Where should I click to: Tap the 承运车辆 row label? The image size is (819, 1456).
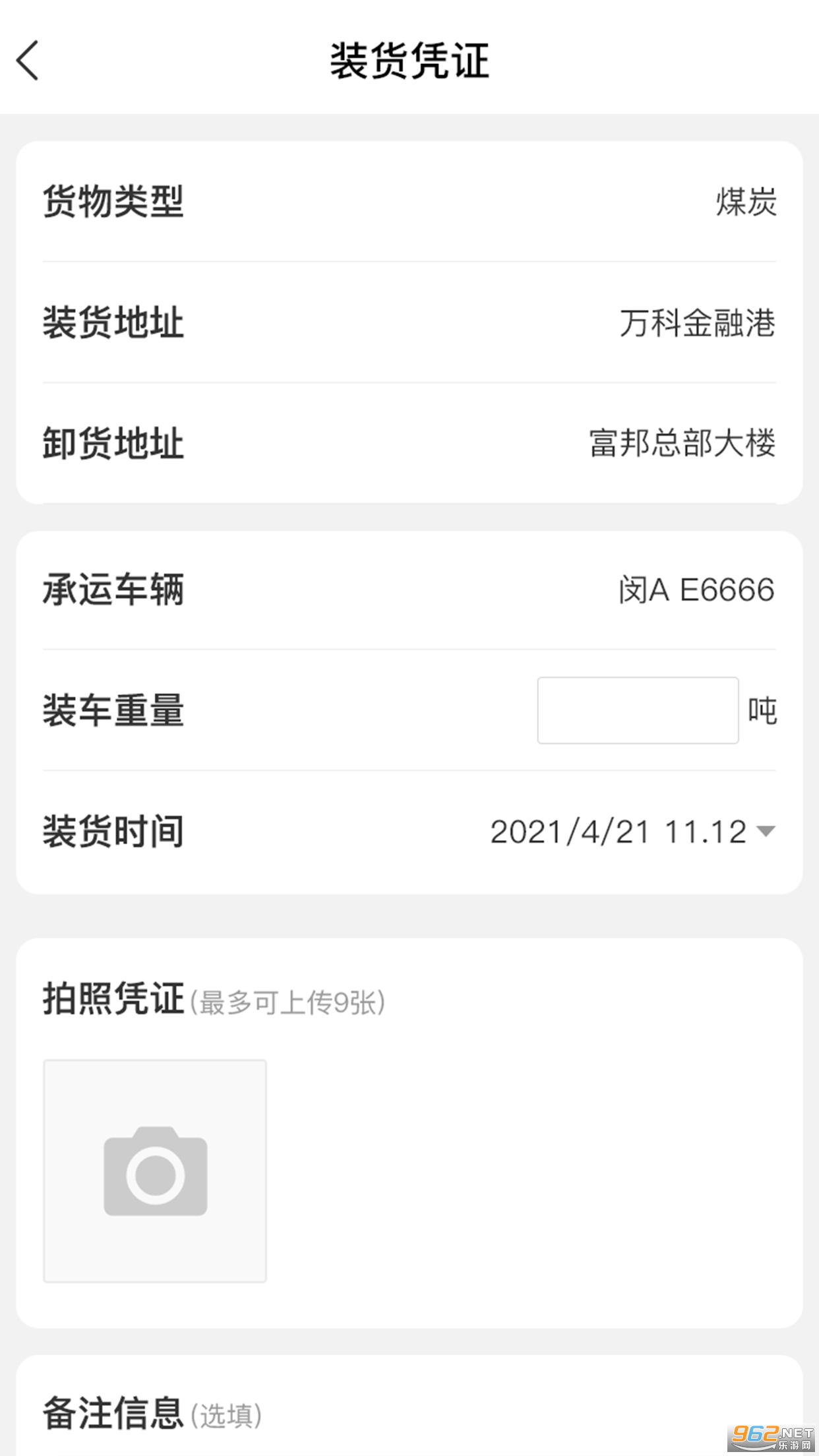(x=113, y=590)
